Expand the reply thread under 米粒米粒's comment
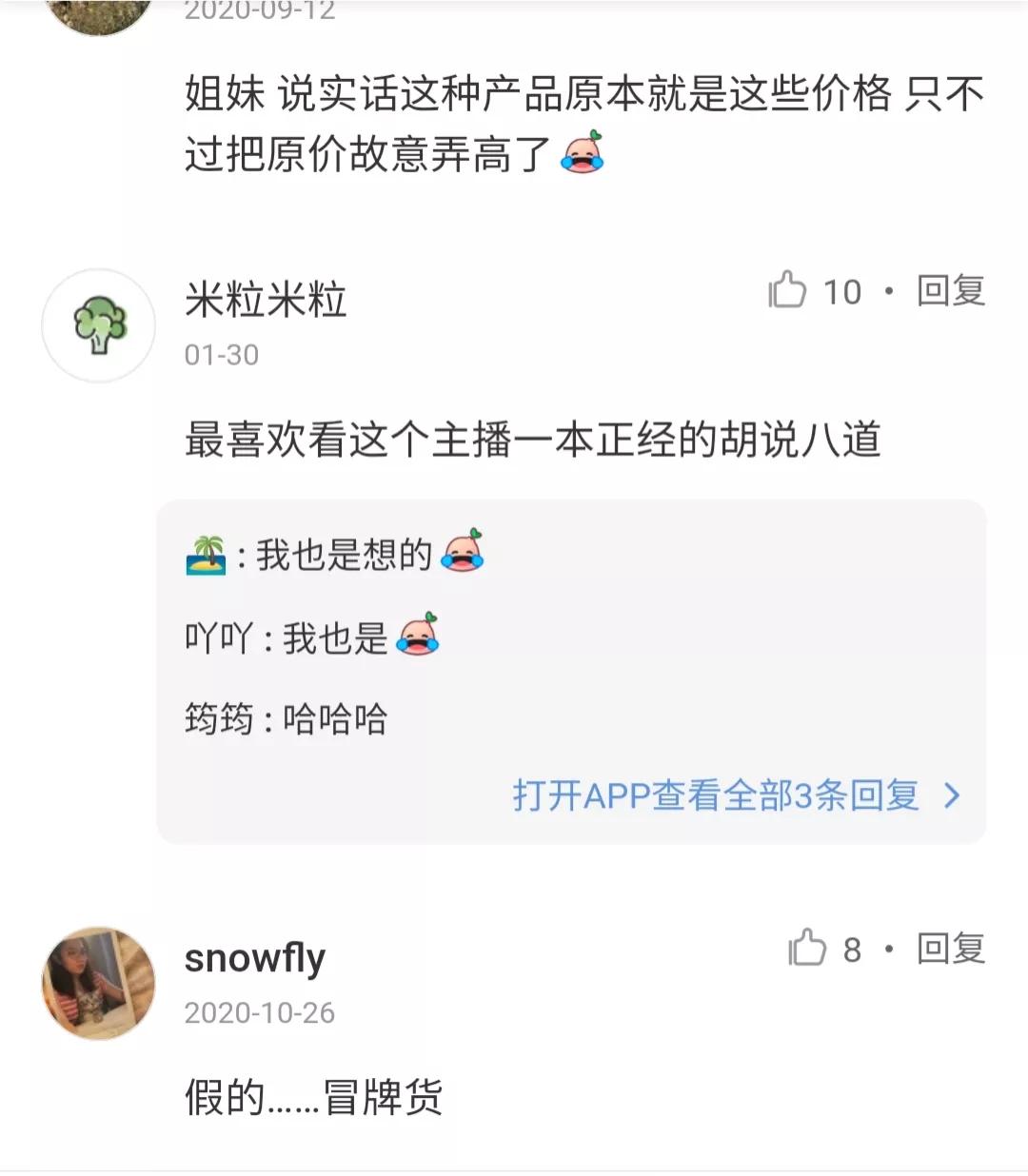Viewport: 1028px width, 1176px height. tap(716, 797)
